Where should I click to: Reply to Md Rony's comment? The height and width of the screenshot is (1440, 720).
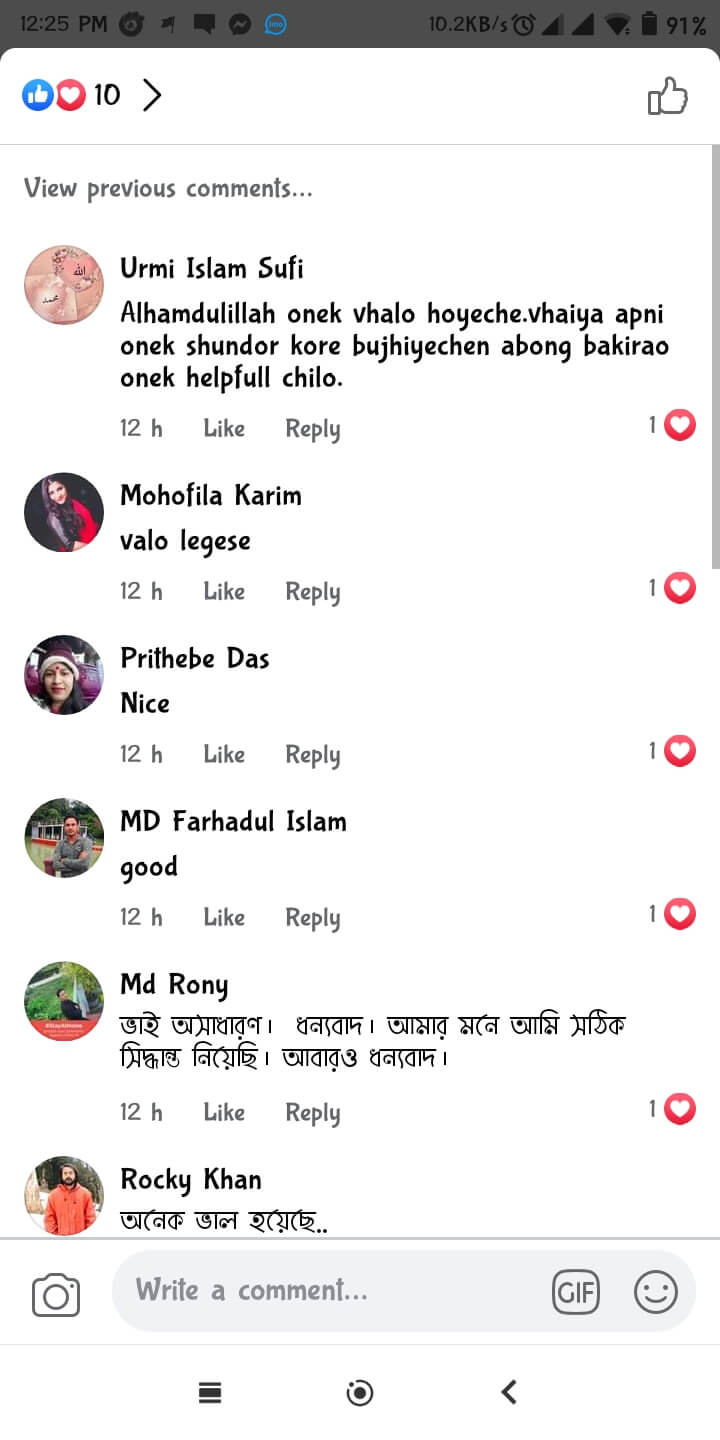tap(312, 1112)
